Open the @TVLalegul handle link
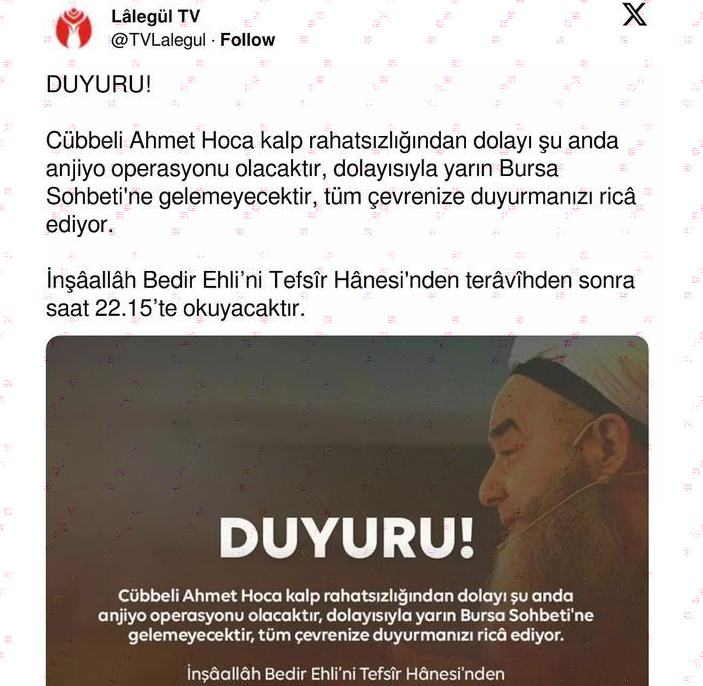This screenshot has height=686, width=703. [x=156, y=40]
